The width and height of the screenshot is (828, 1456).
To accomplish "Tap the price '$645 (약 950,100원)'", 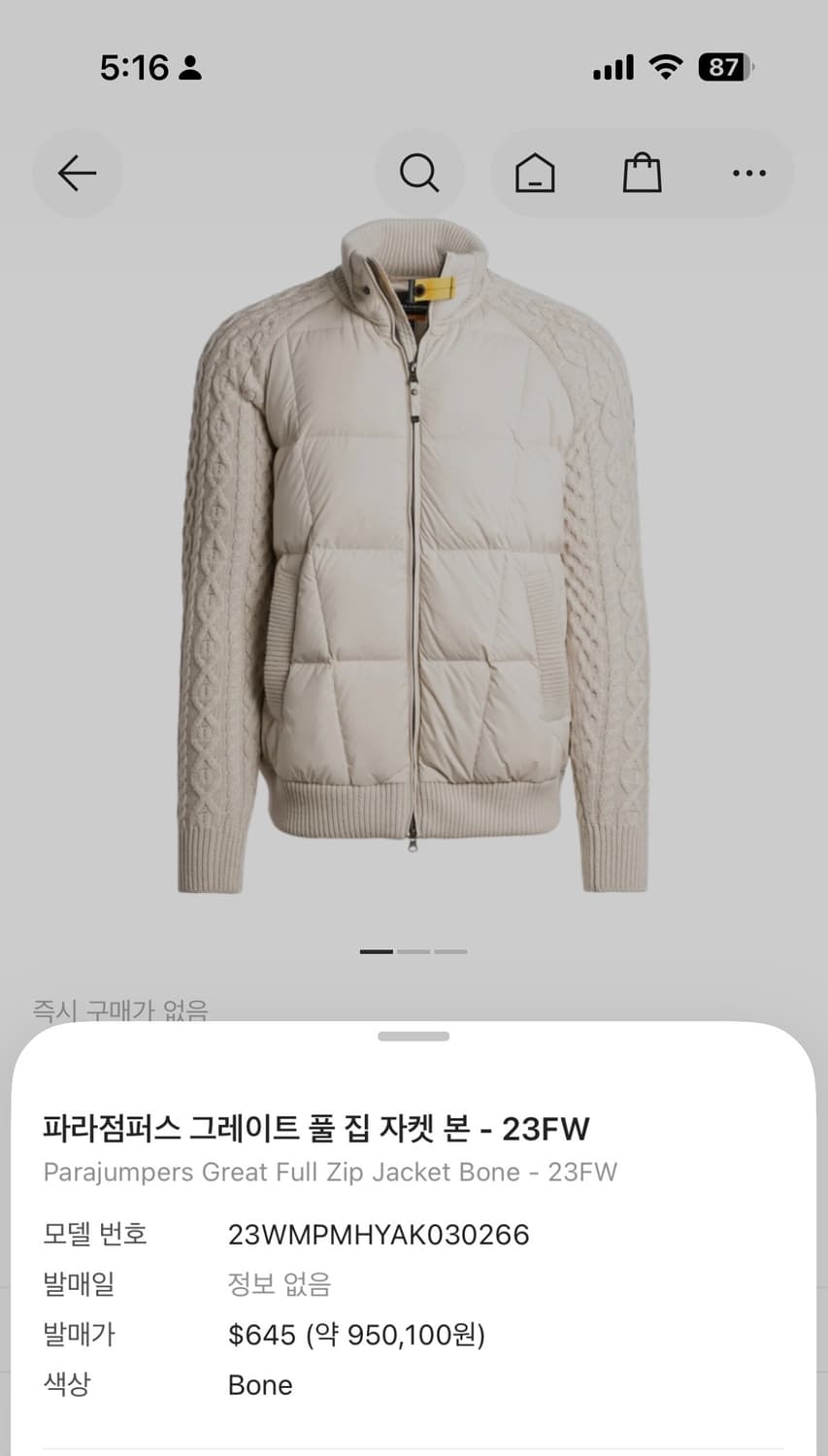I will coord(357,1335).
